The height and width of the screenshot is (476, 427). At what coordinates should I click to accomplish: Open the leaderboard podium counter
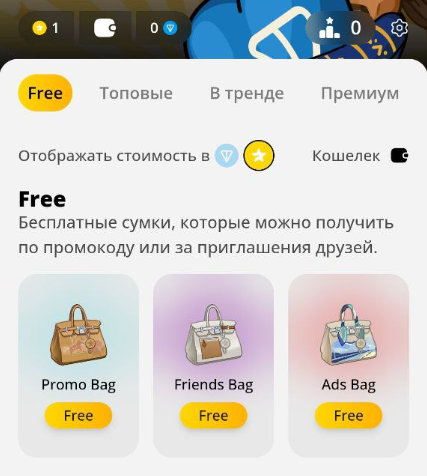[x=340, y=28]
